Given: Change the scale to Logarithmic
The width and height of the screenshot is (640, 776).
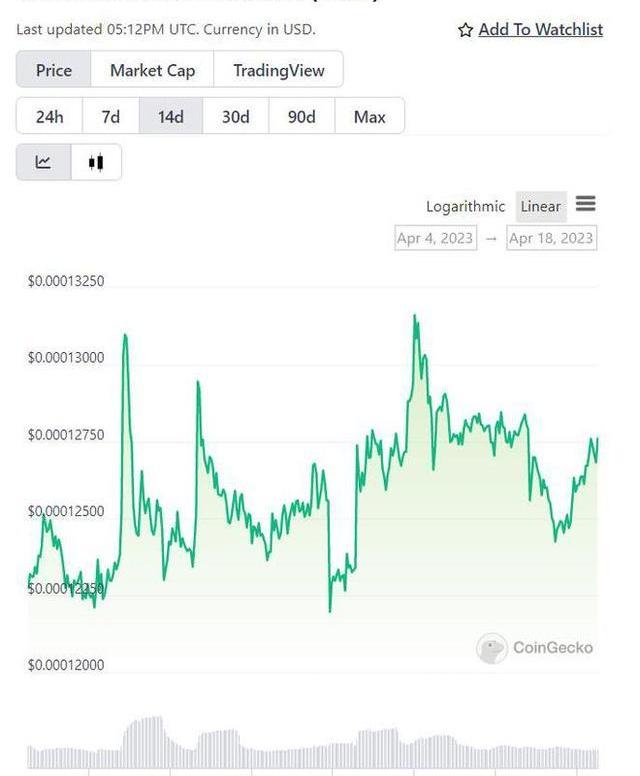Looking at the screenshot, I should 465,206.
